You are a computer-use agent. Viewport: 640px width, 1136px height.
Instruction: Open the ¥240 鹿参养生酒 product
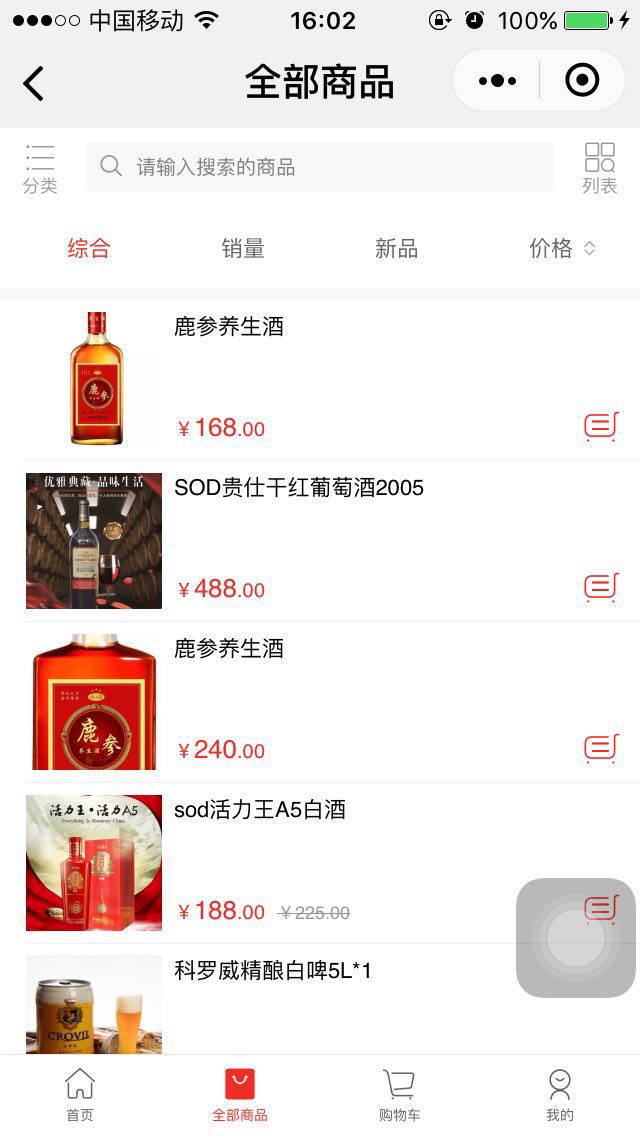(229, 649)
